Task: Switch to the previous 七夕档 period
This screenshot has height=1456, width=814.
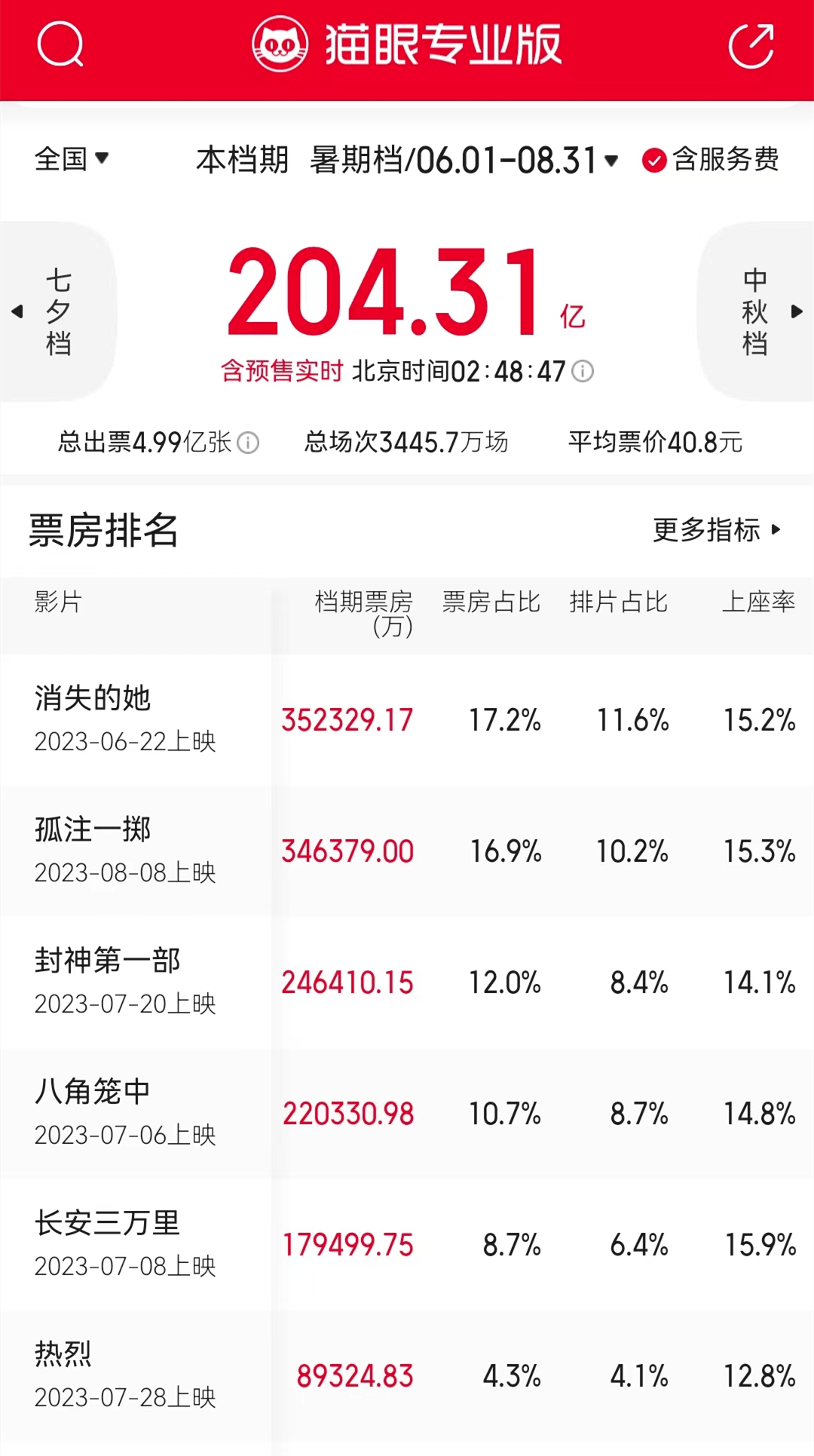Action: click(57, 311)
